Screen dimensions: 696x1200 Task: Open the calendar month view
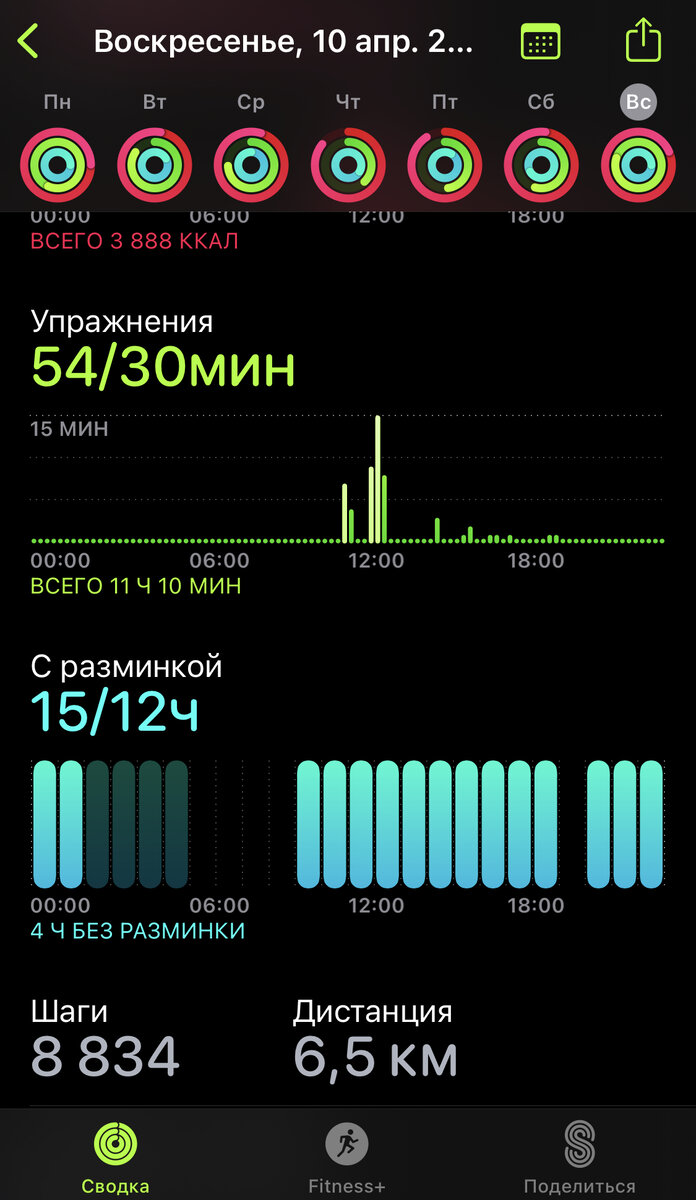(541, 42)
